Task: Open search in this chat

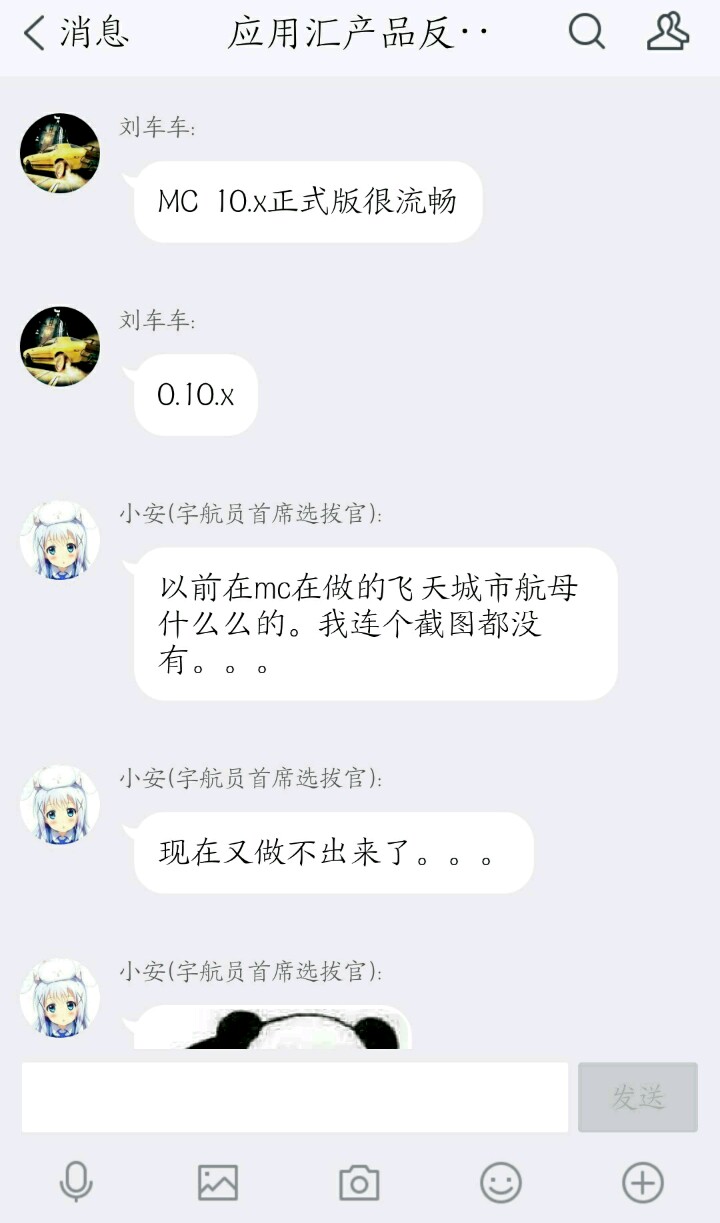Action: tap(587, 32)
